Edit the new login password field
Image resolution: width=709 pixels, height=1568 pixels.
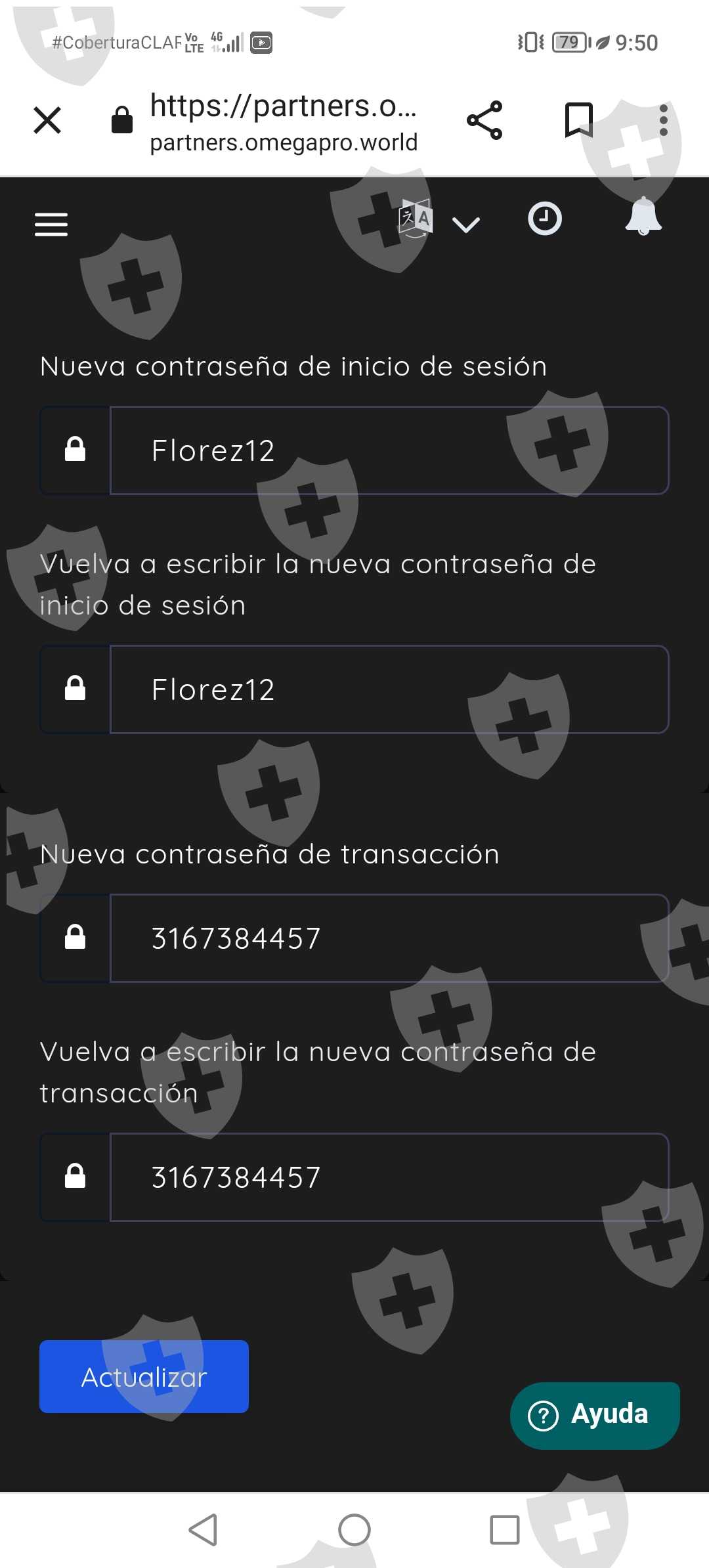pyautogui.click(x=390, y=450)
